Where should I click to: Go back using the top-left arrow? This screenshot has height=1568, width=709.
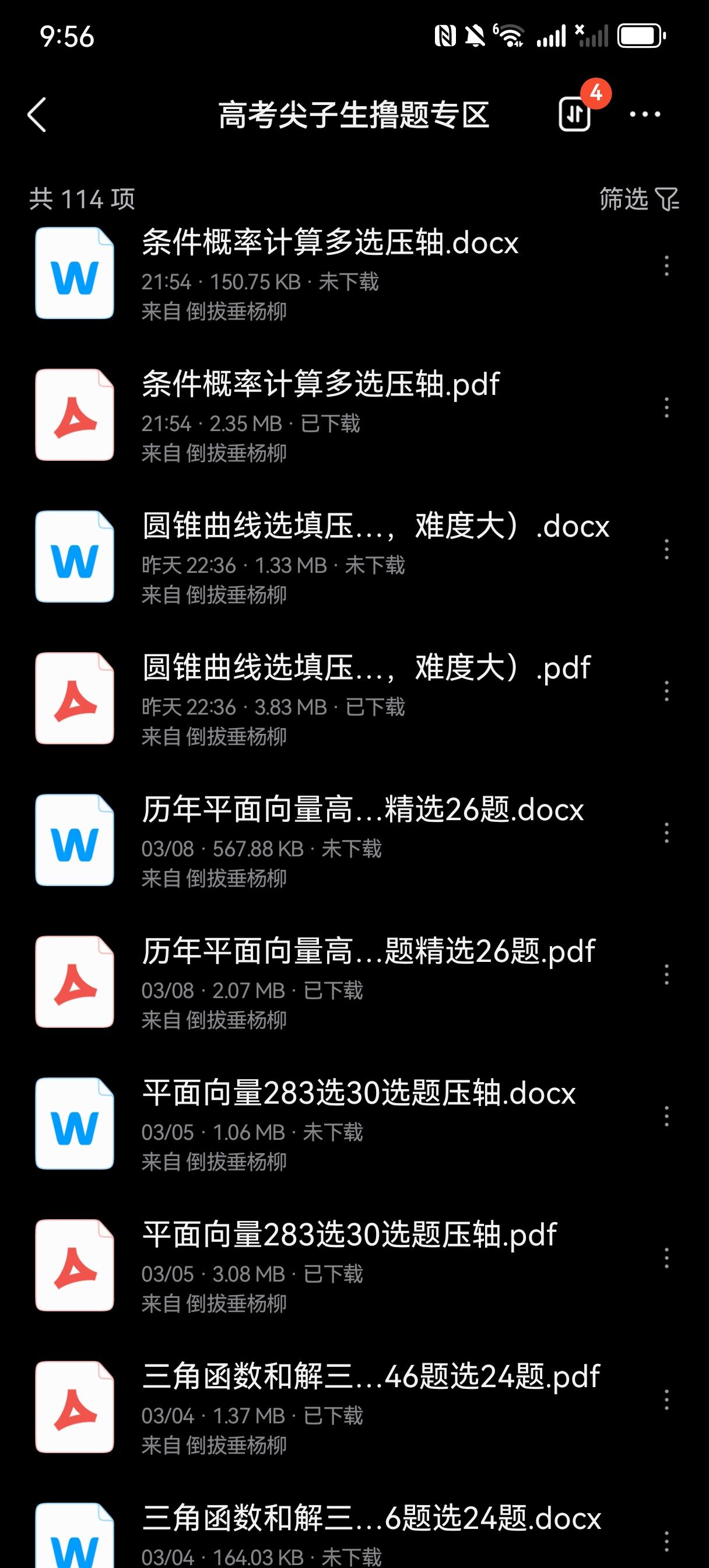tap(37, 114)
